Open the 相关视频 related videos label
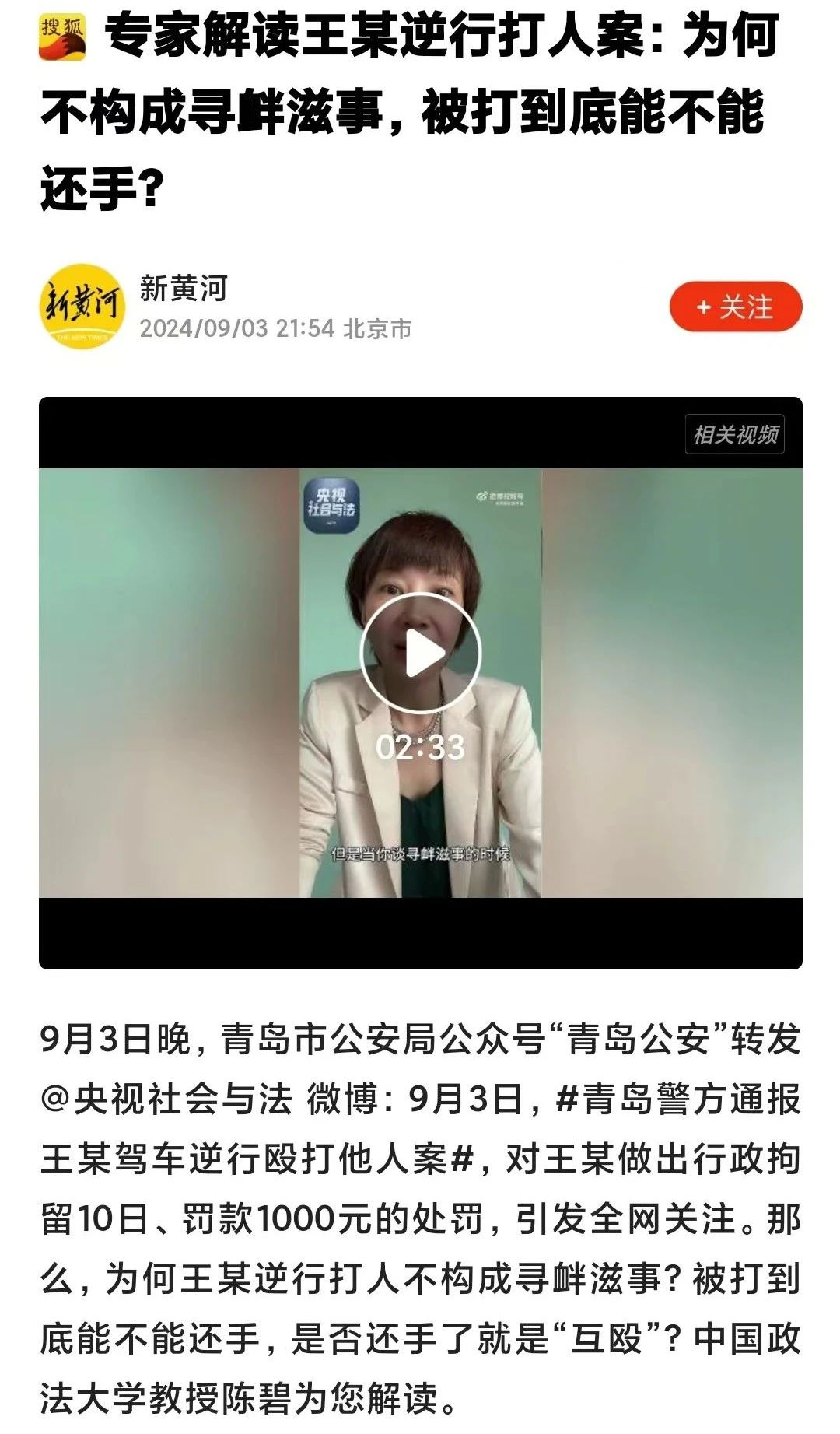 coord(734,434)
